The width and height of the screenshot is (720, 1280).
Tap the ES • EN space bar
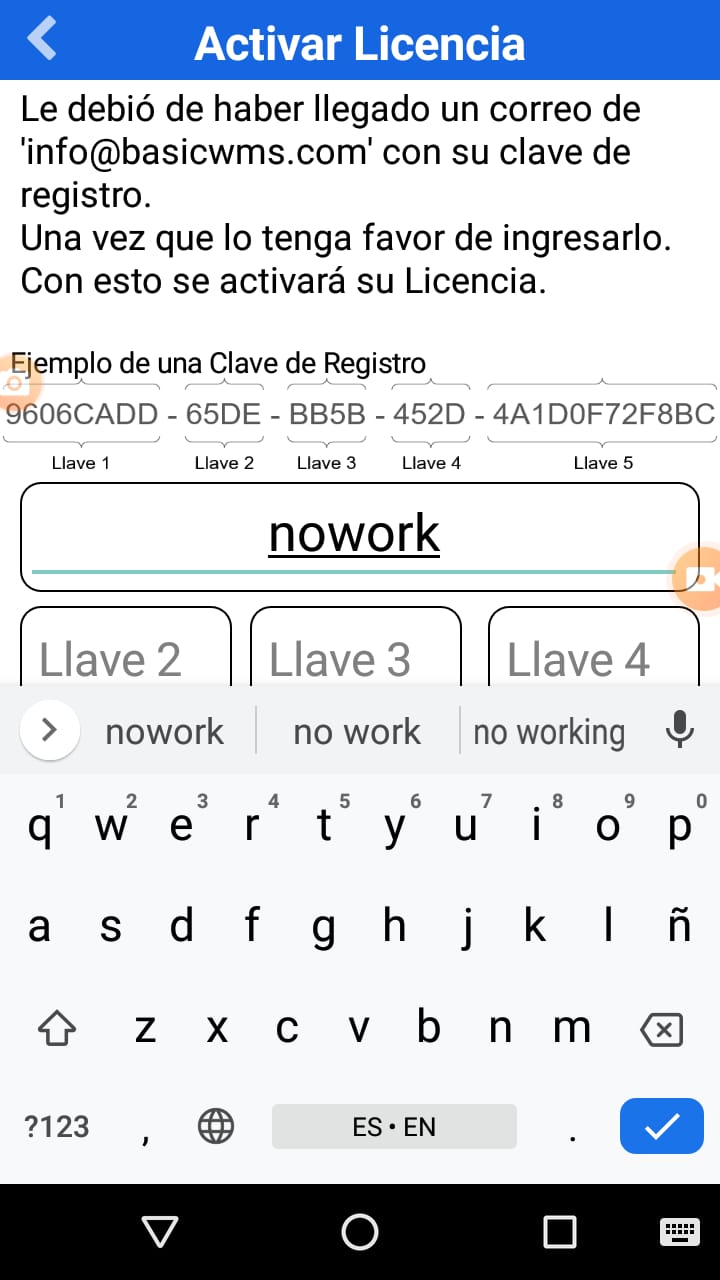click(x=394, y=1127)
